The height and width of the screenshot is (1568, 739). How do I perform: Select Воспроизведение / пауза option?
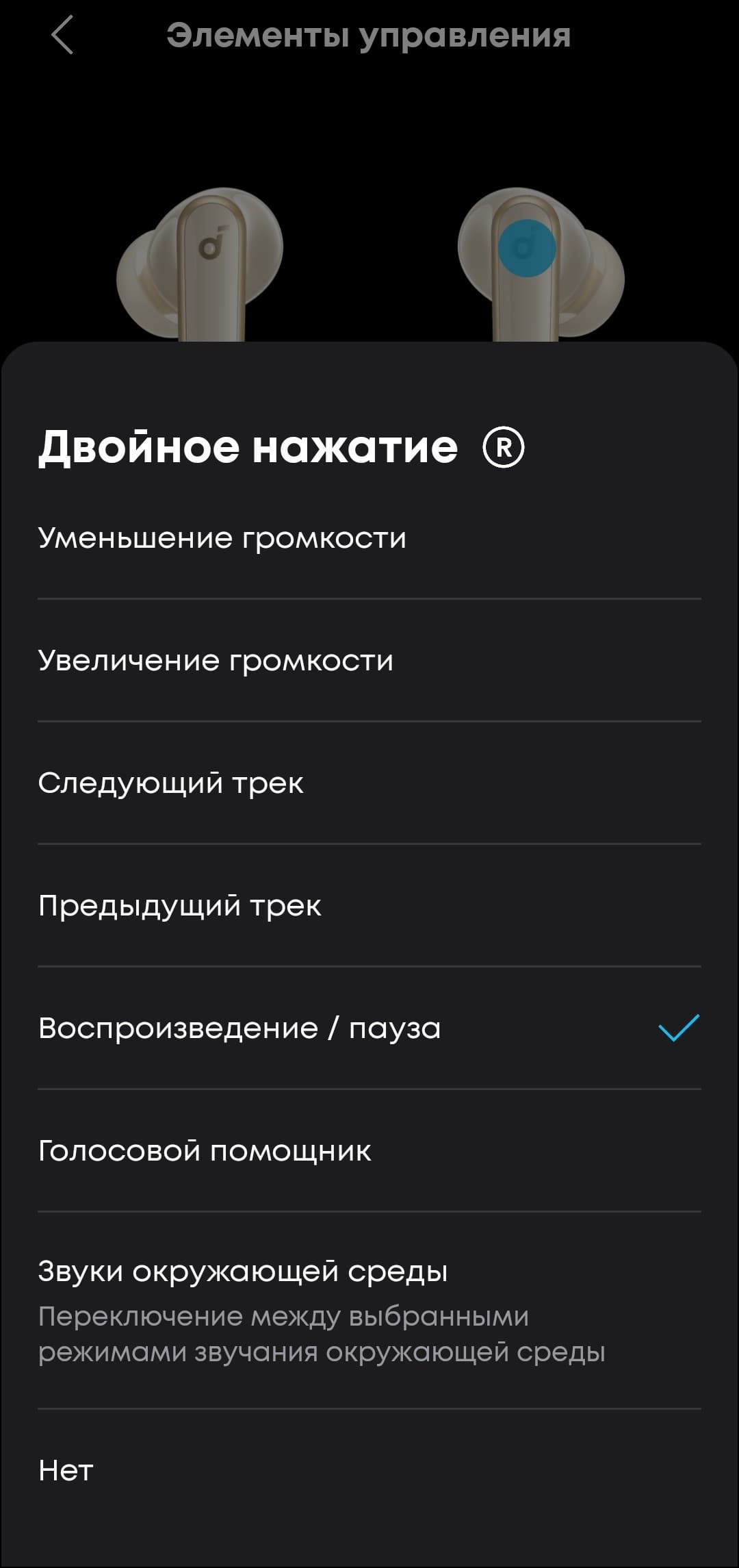coord(239,1028)
